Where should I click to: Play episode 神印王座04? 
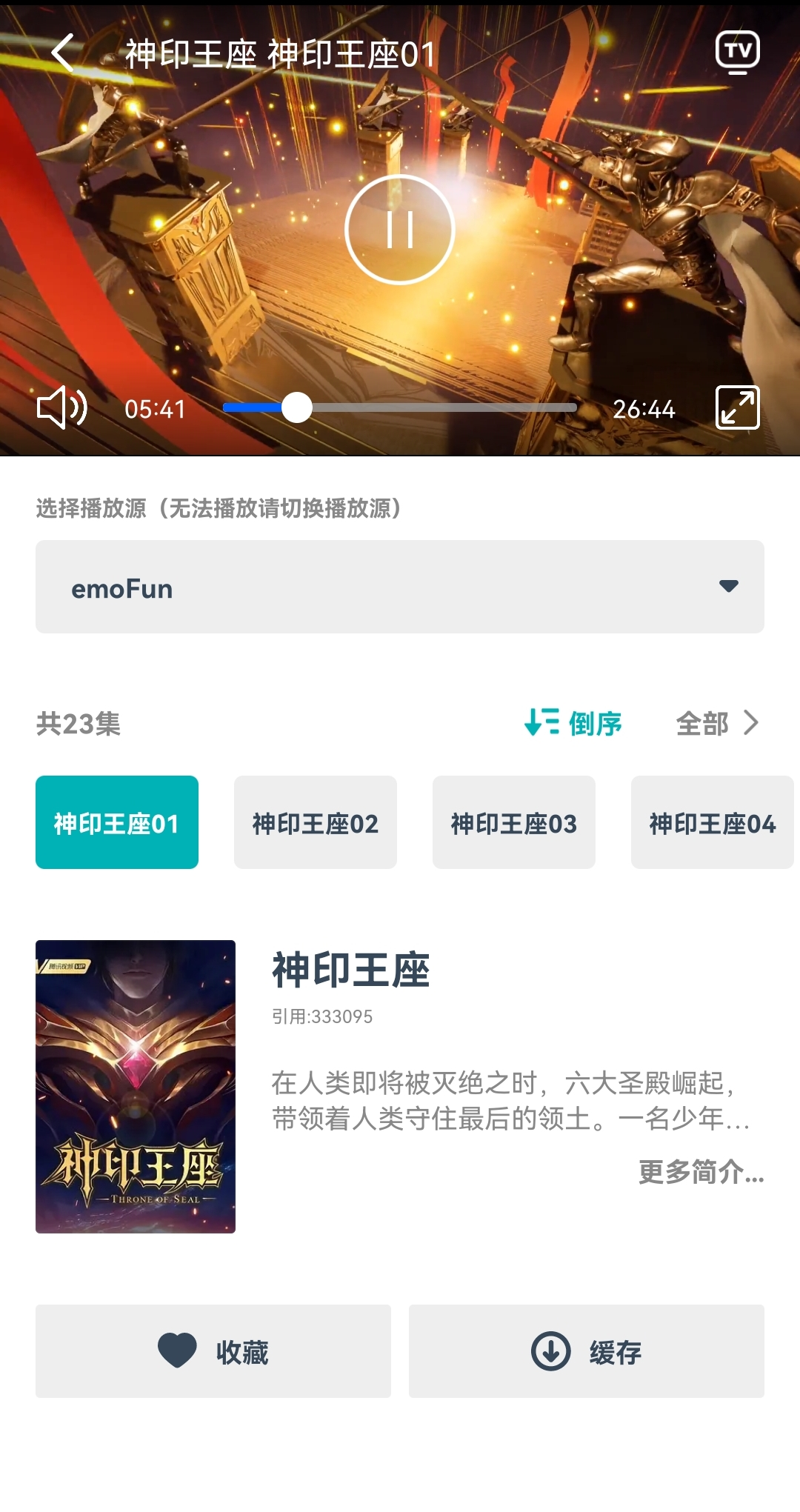(x=711, y=822)
